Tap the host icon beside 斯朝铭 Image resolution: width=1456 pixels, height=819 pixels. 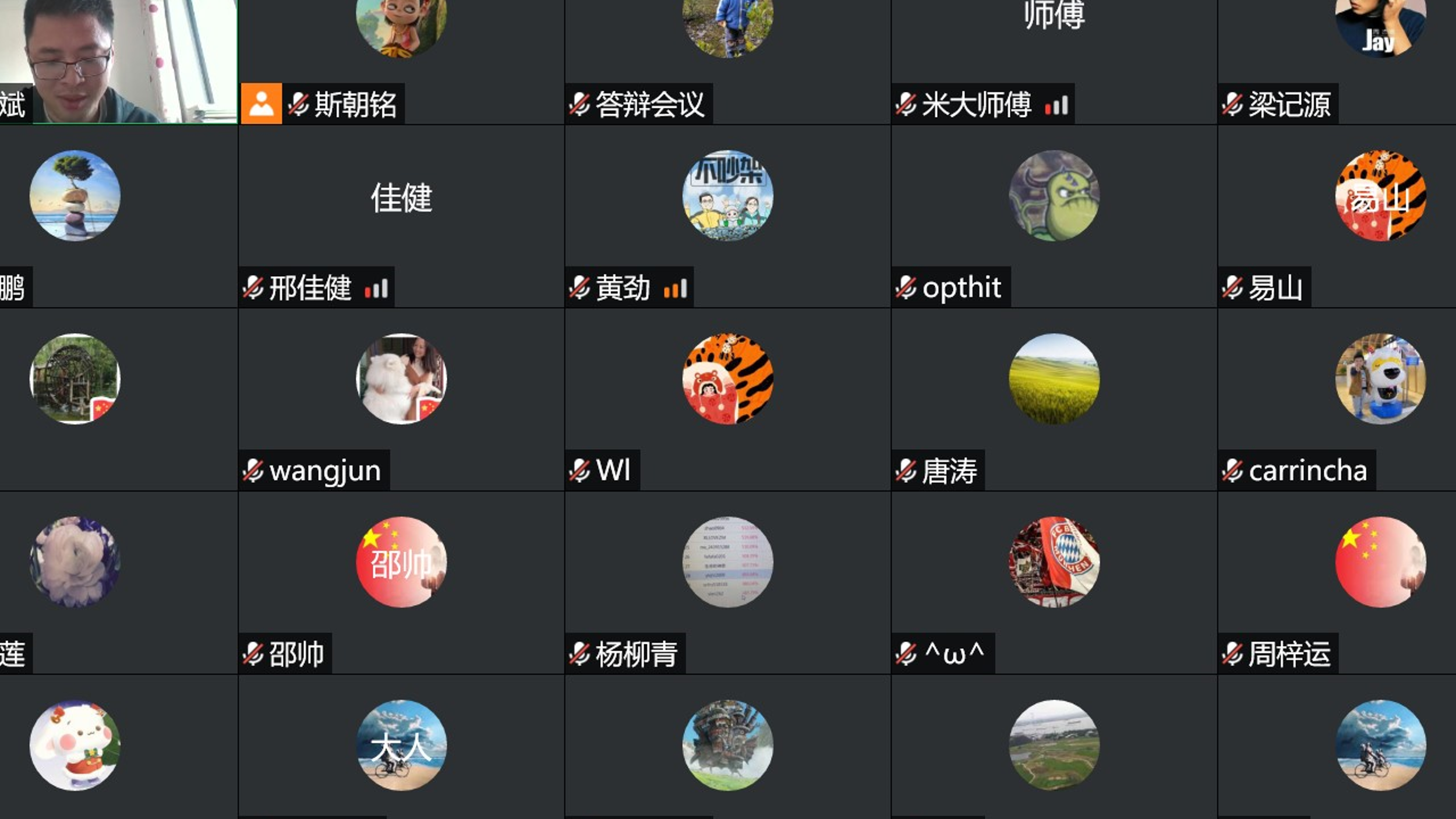(x=261, y=104)
